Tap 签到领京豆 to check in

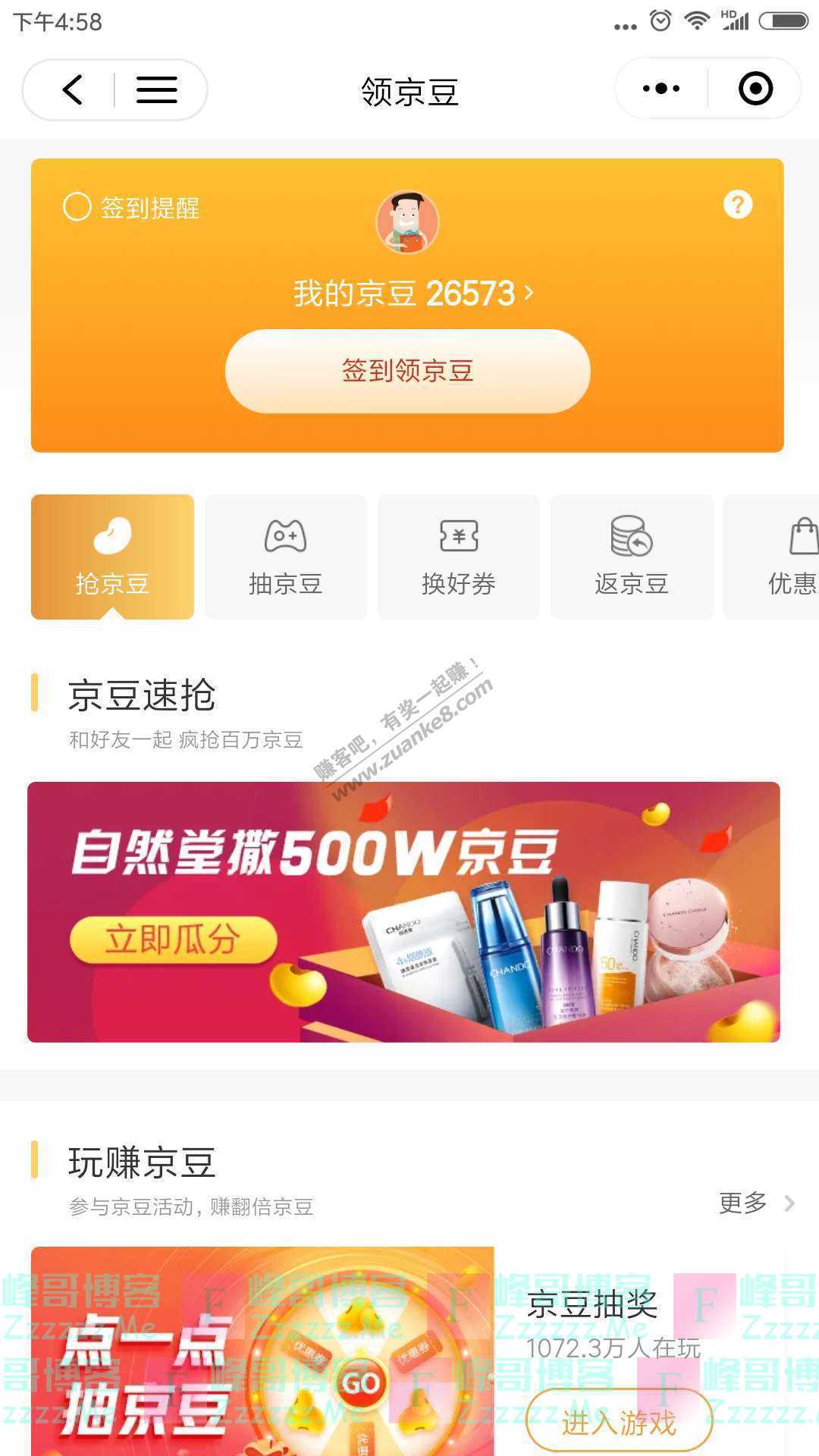[x=407, y=371]
